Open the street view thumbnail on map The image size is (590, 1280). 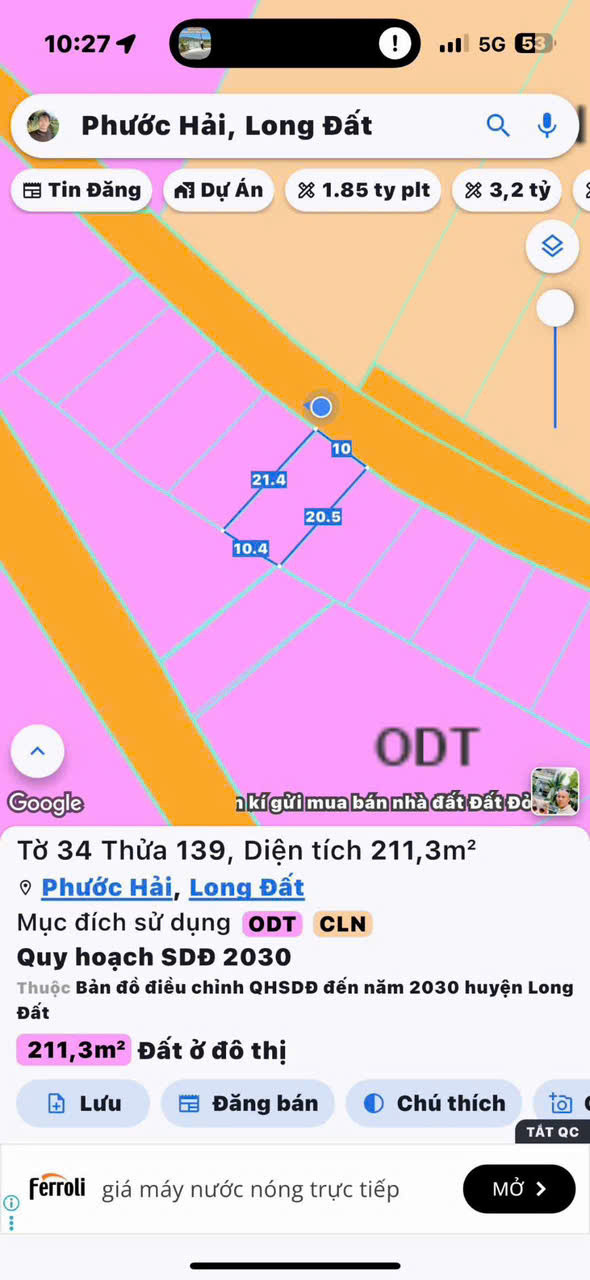[555, 792]
